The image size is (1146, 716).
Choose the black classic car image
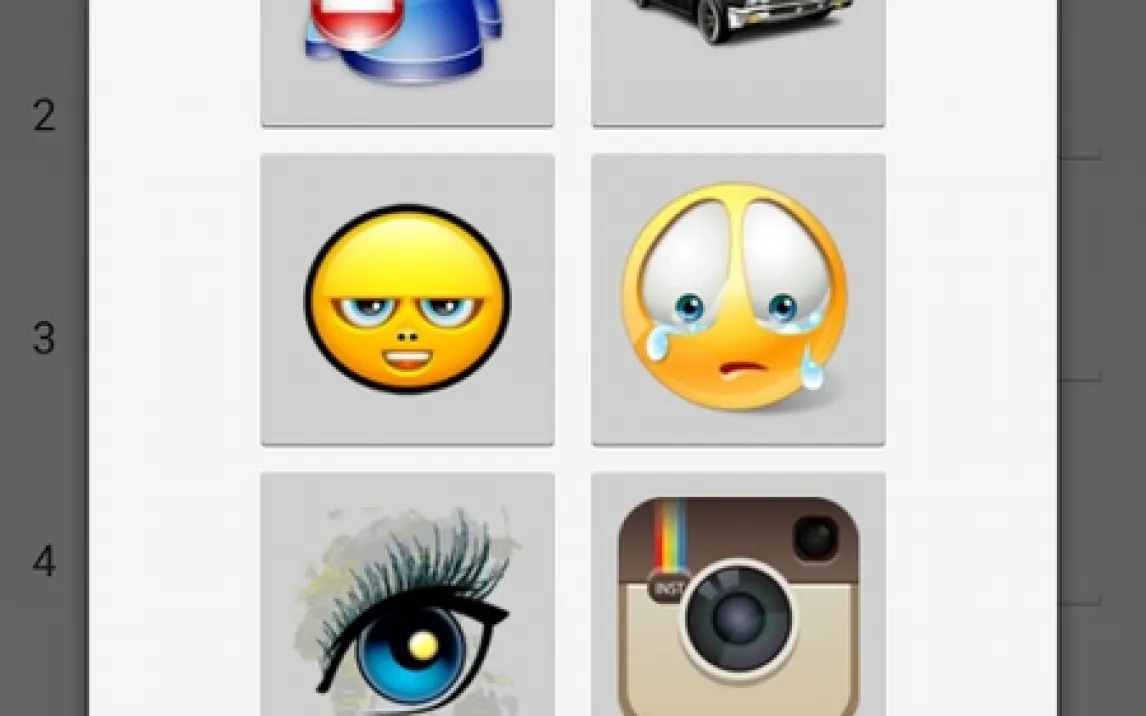click(x=738, y=50)
